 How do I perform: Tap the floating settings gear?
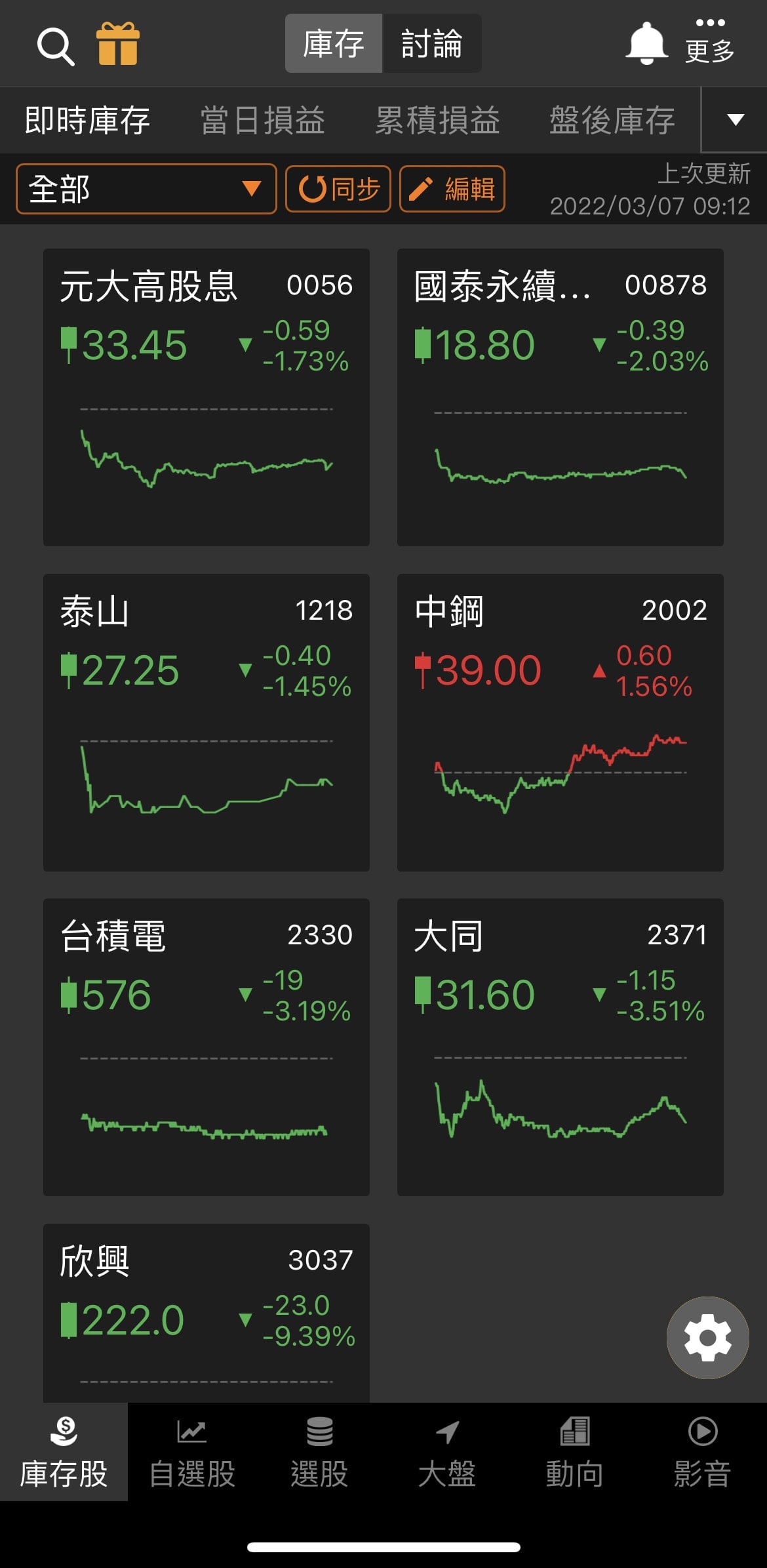(707, 1338)
